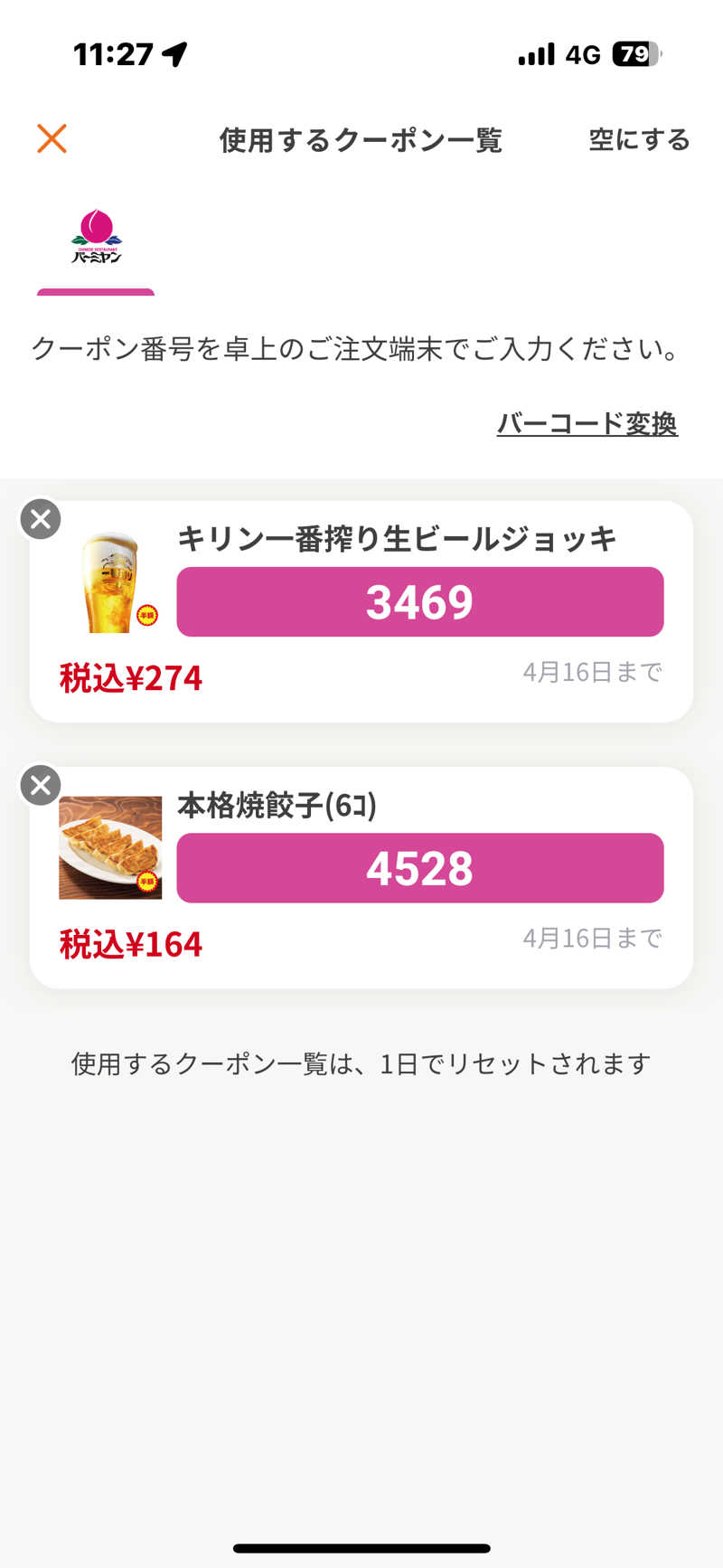Close the coupon list screen
723x1568 pixels.
[52, 139]
